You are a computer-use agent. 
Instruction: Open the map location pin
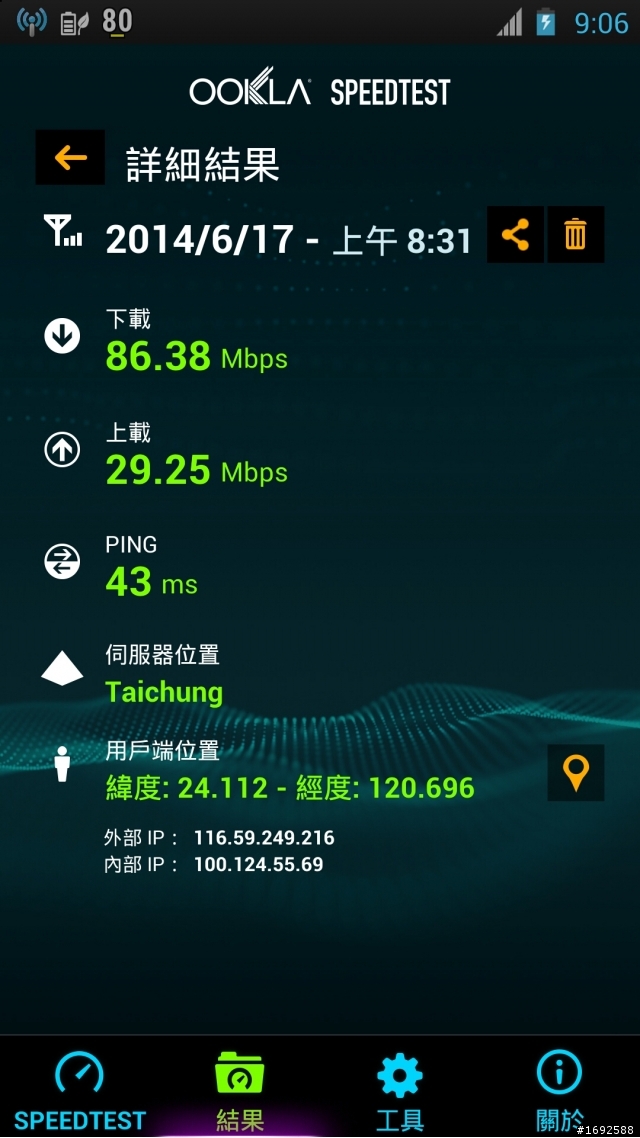tap(575, 773)
